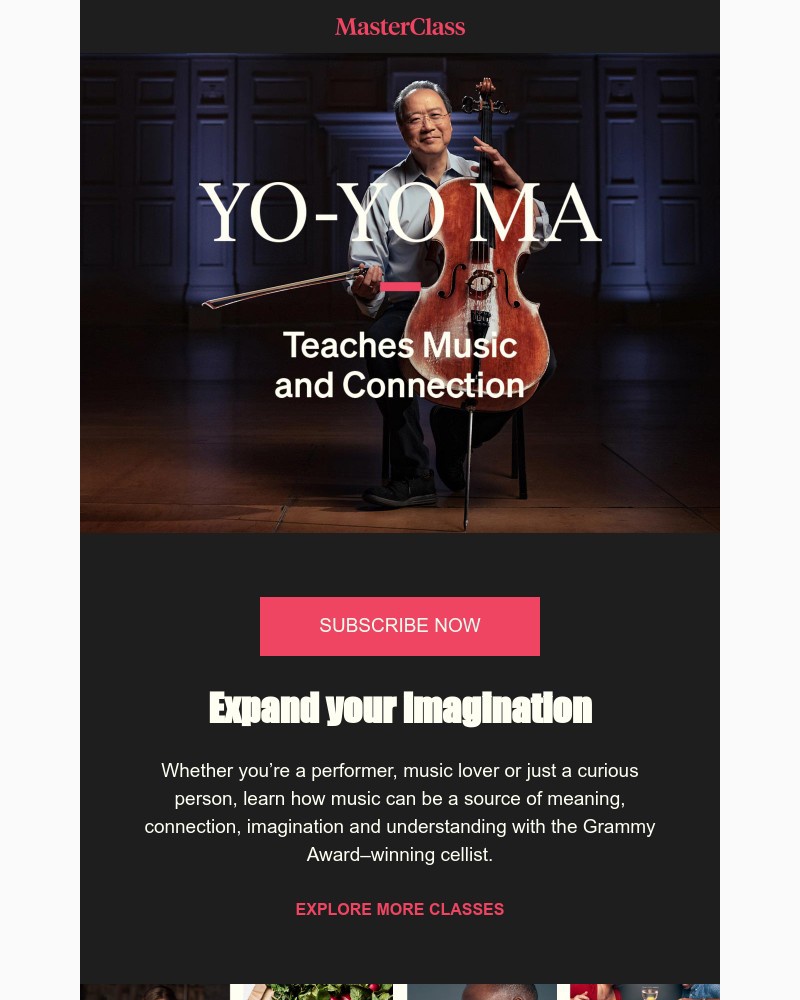Screen dimensions: 800x1000
Task: Open the third class thumbnail at the bottom
Action: [x=481, y=992]
